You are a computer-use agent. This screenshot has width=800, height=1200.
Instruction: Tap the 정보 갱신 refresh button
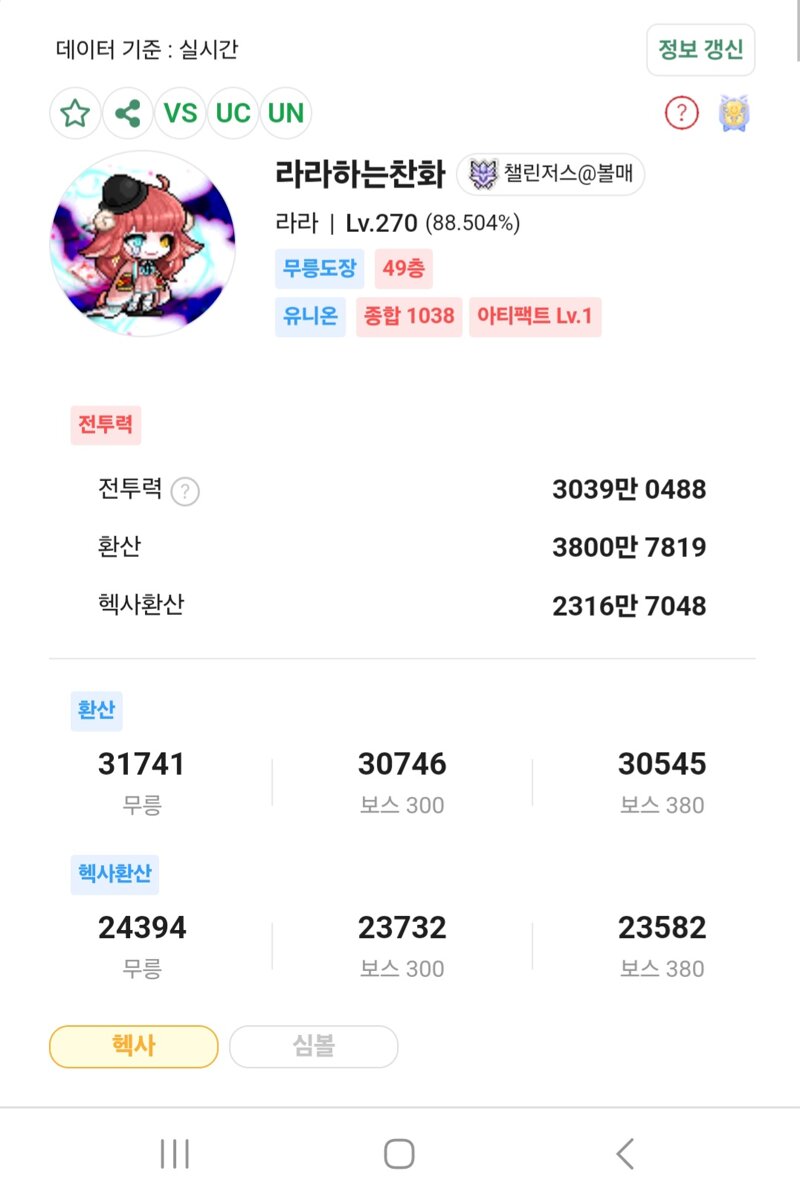pyautogui.click(x=700, y=50)
